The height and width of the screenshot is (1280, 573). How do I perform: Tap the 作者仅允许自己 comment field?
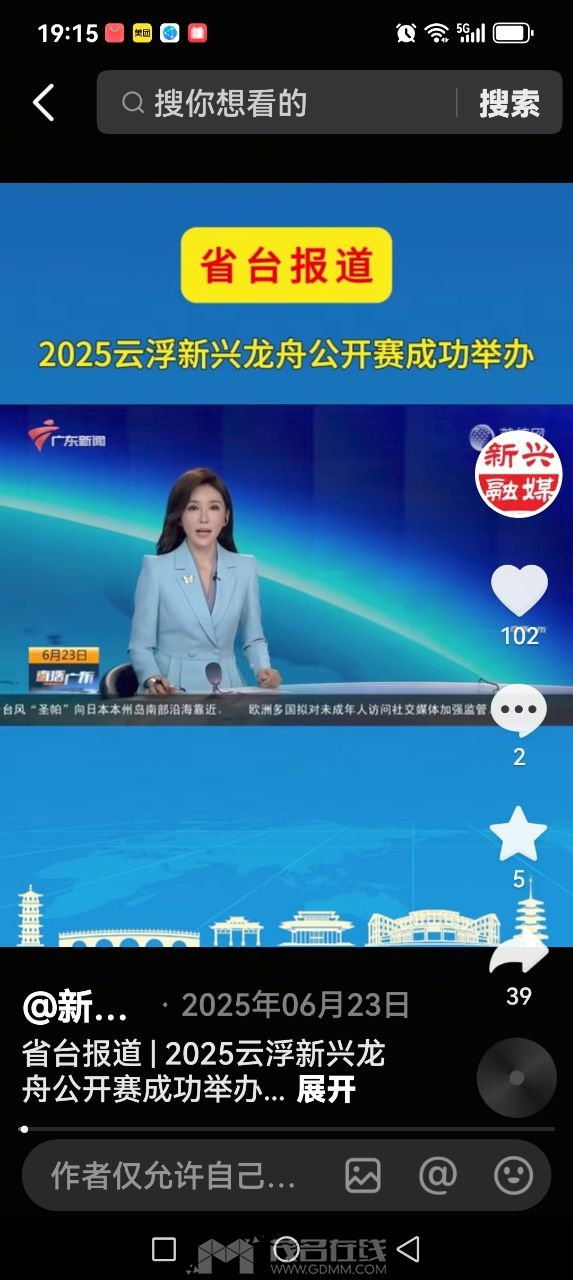point(174,1176)
